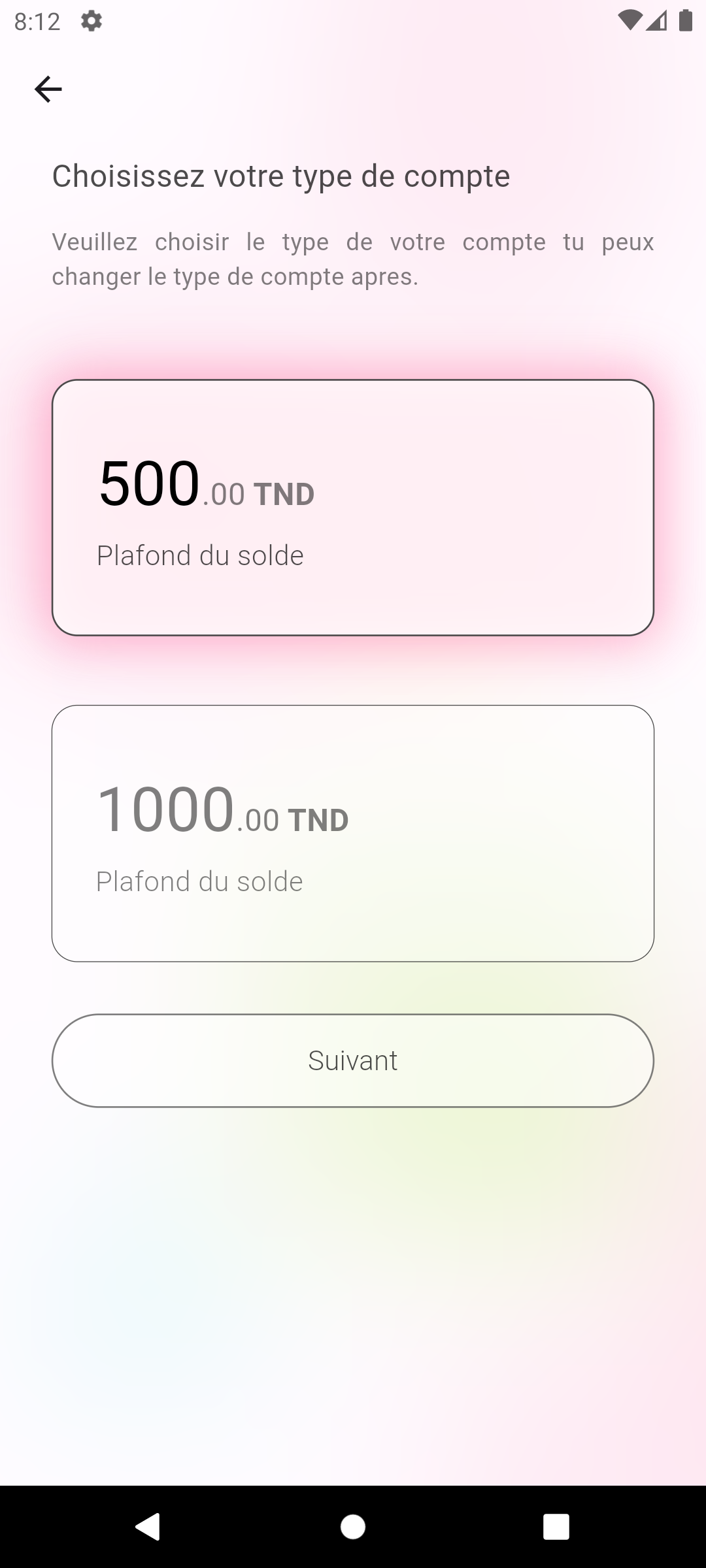Tap the clock showing 8:12

coord(37,20)
